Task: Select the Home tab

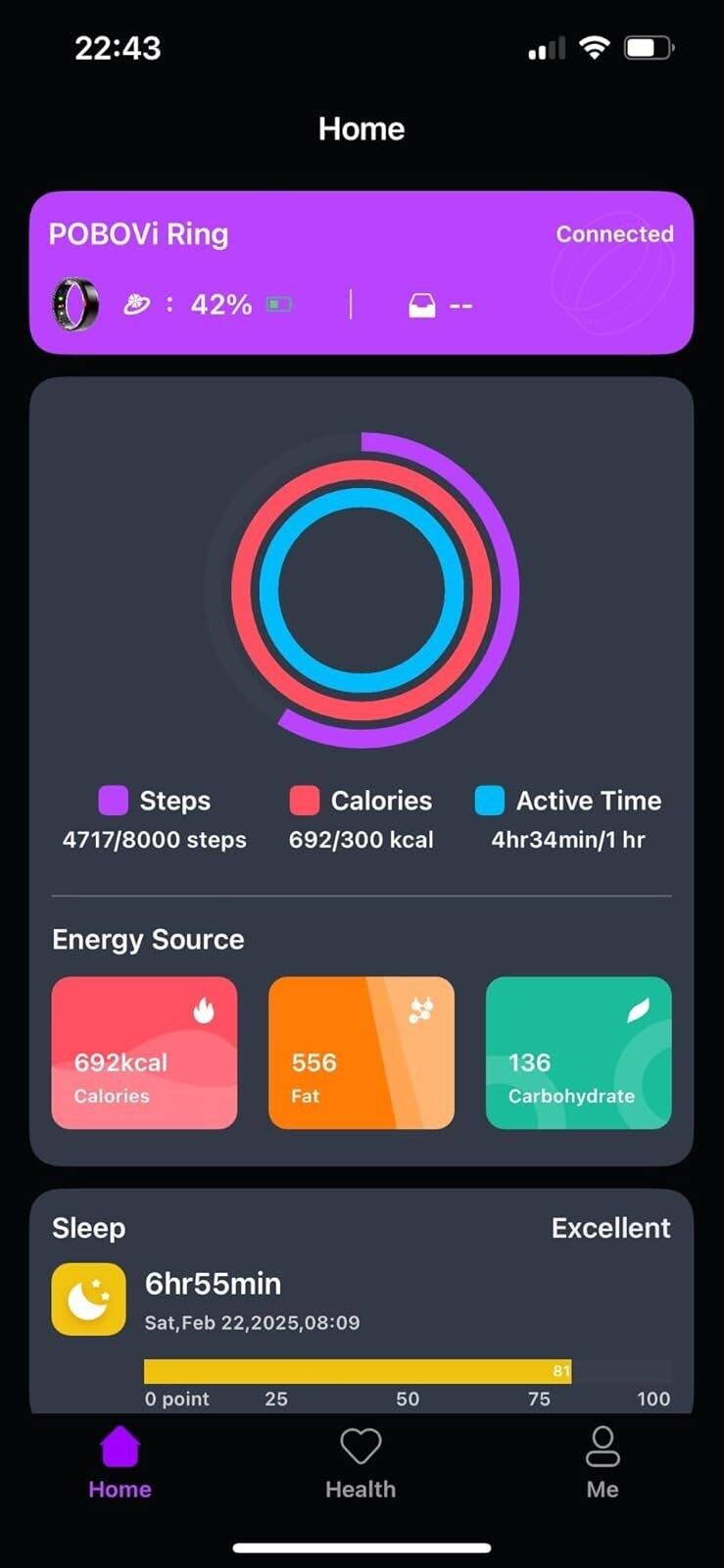Action: pos(120,1464)
